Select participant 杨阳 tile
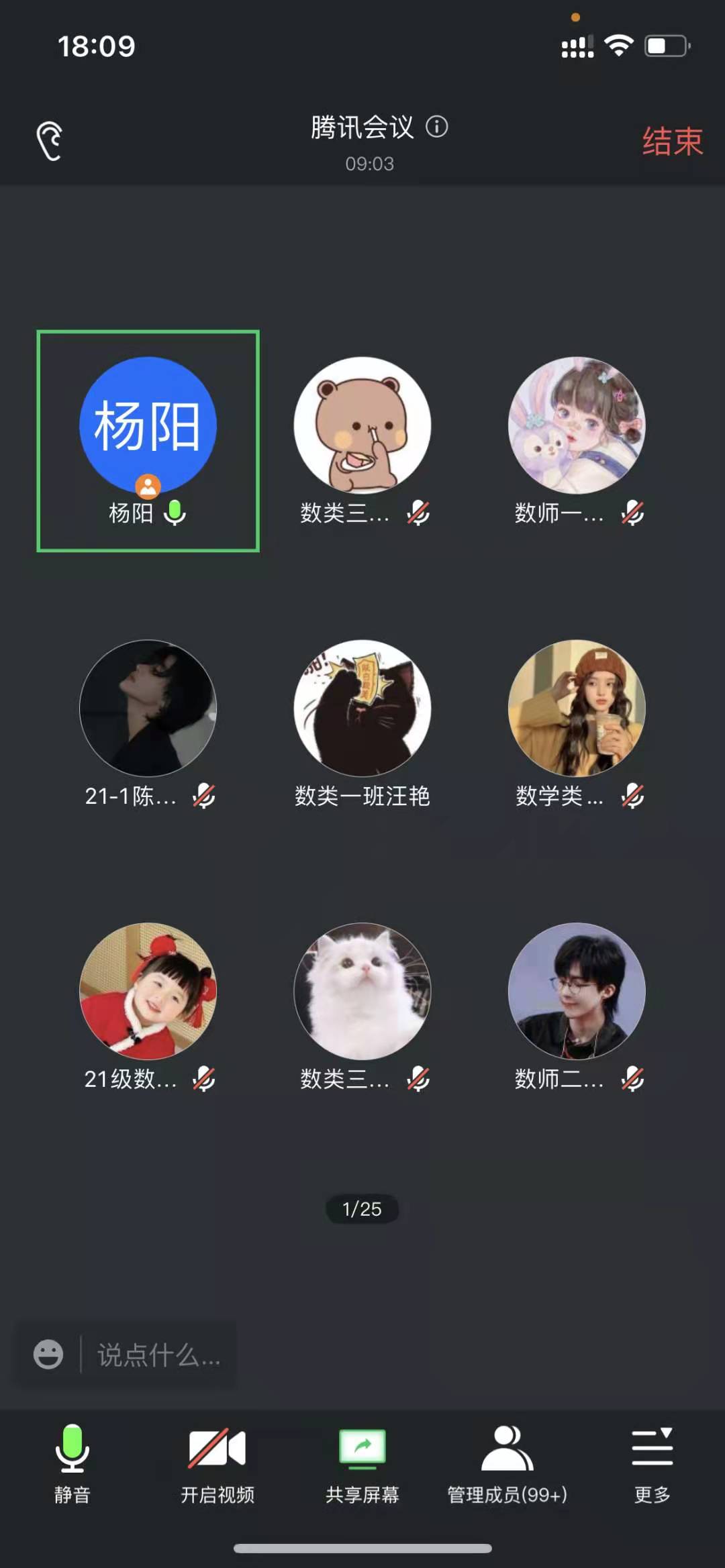725x1568 pixels. pos(148,440)
